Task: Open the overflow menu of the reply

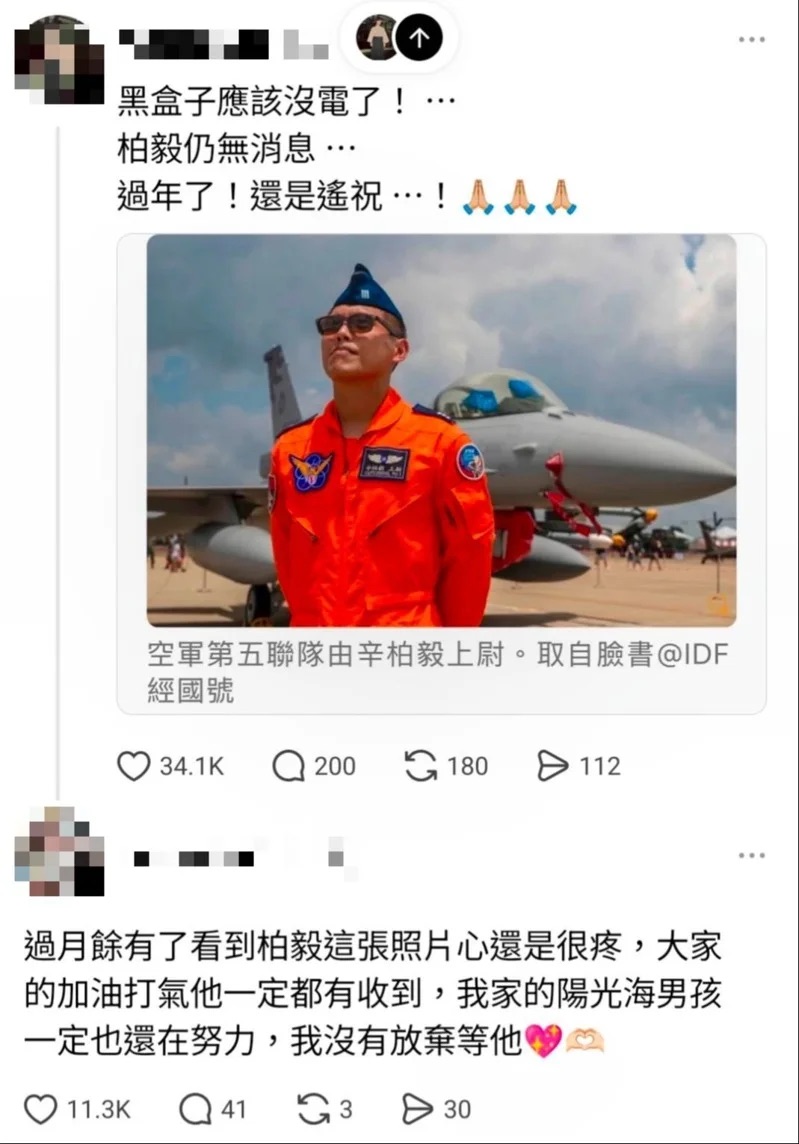Action: (752, 856)
